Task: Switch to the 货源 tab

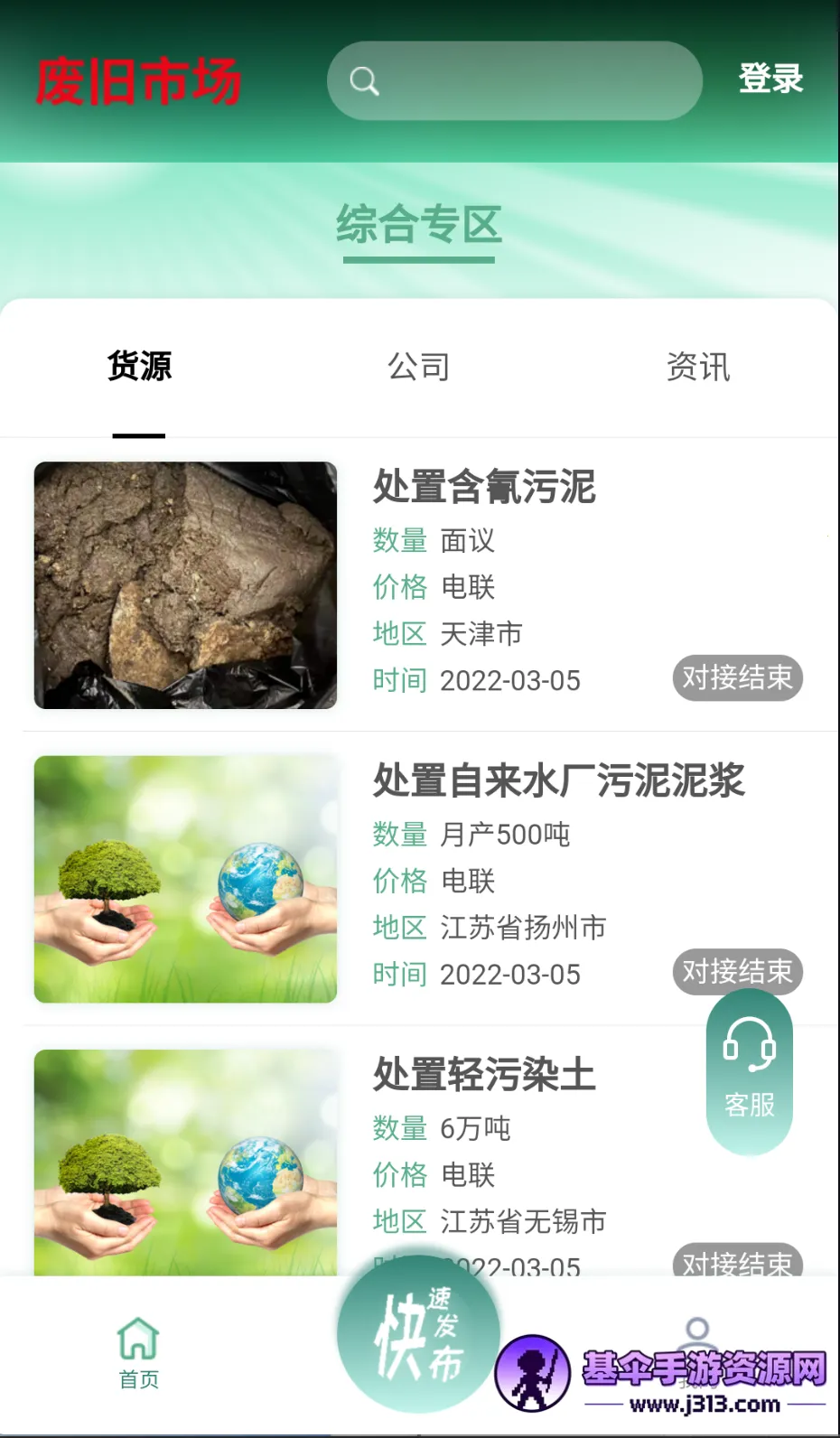Action: [x=139, y=367]
